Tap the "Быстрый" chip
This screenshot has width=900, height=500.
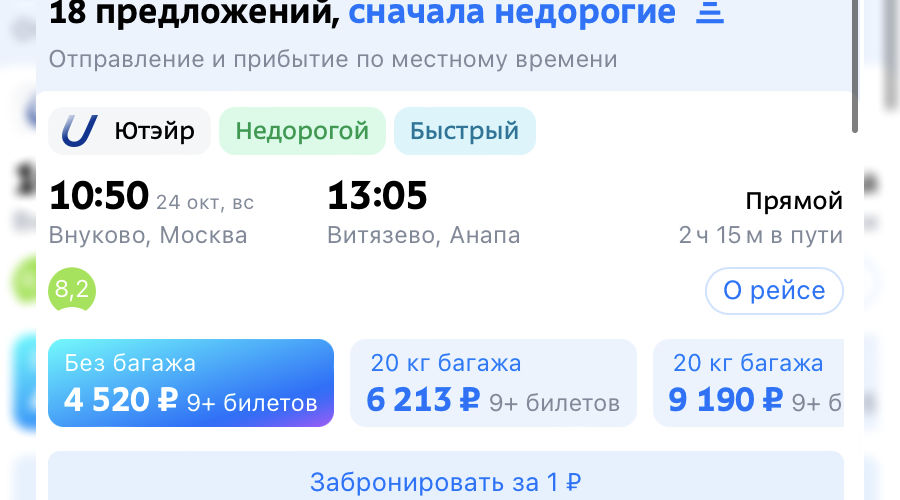pos(464,131)
